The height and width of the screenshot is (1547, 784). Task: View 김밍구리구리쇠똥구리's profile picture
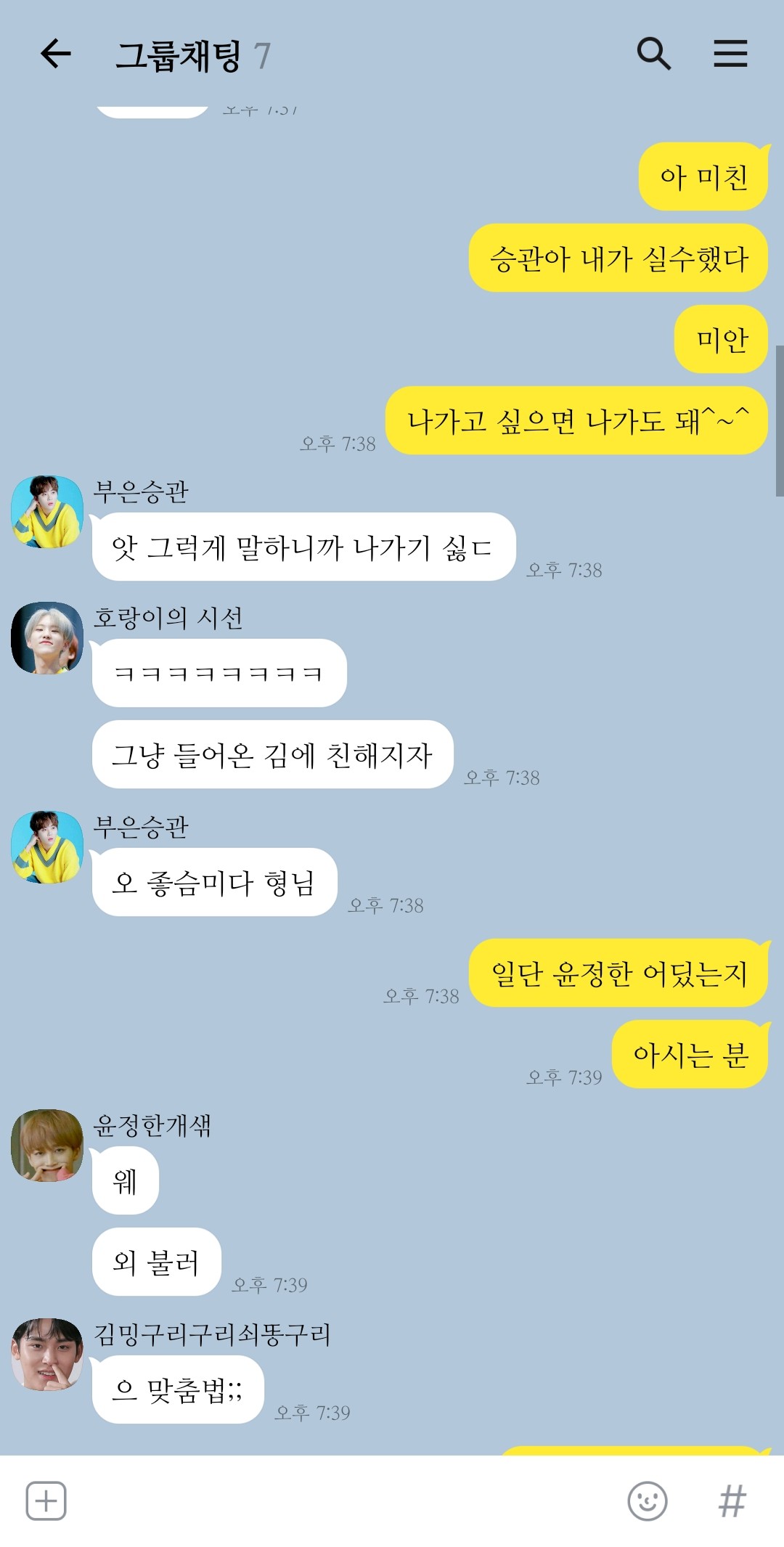click(47, 1355)
